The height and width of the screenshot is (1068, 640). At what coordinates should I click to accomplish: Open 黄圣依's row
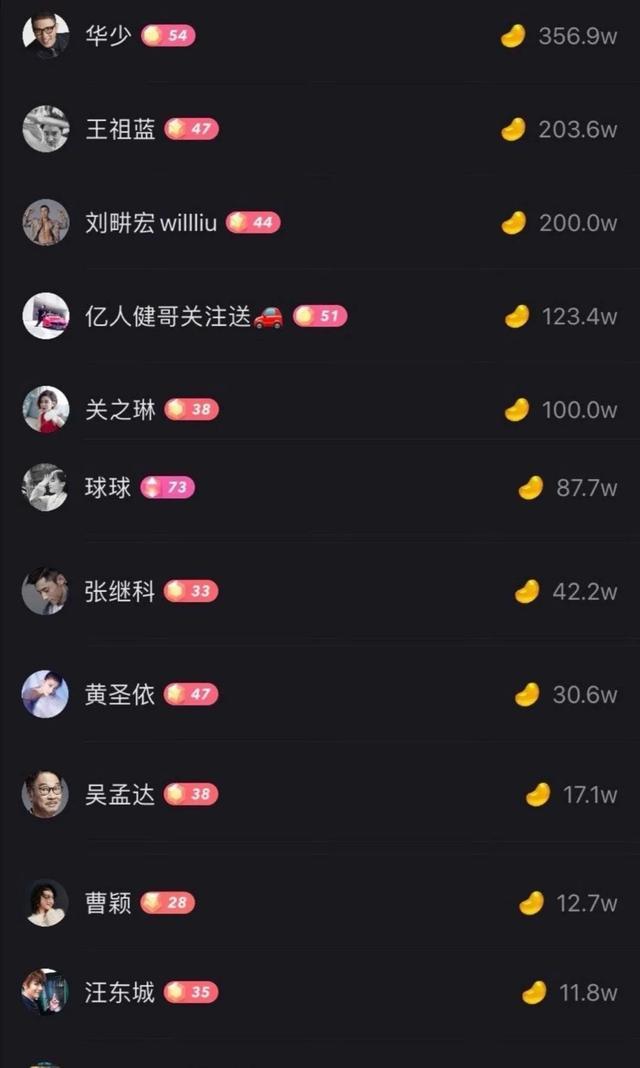[x=120, y=694]
